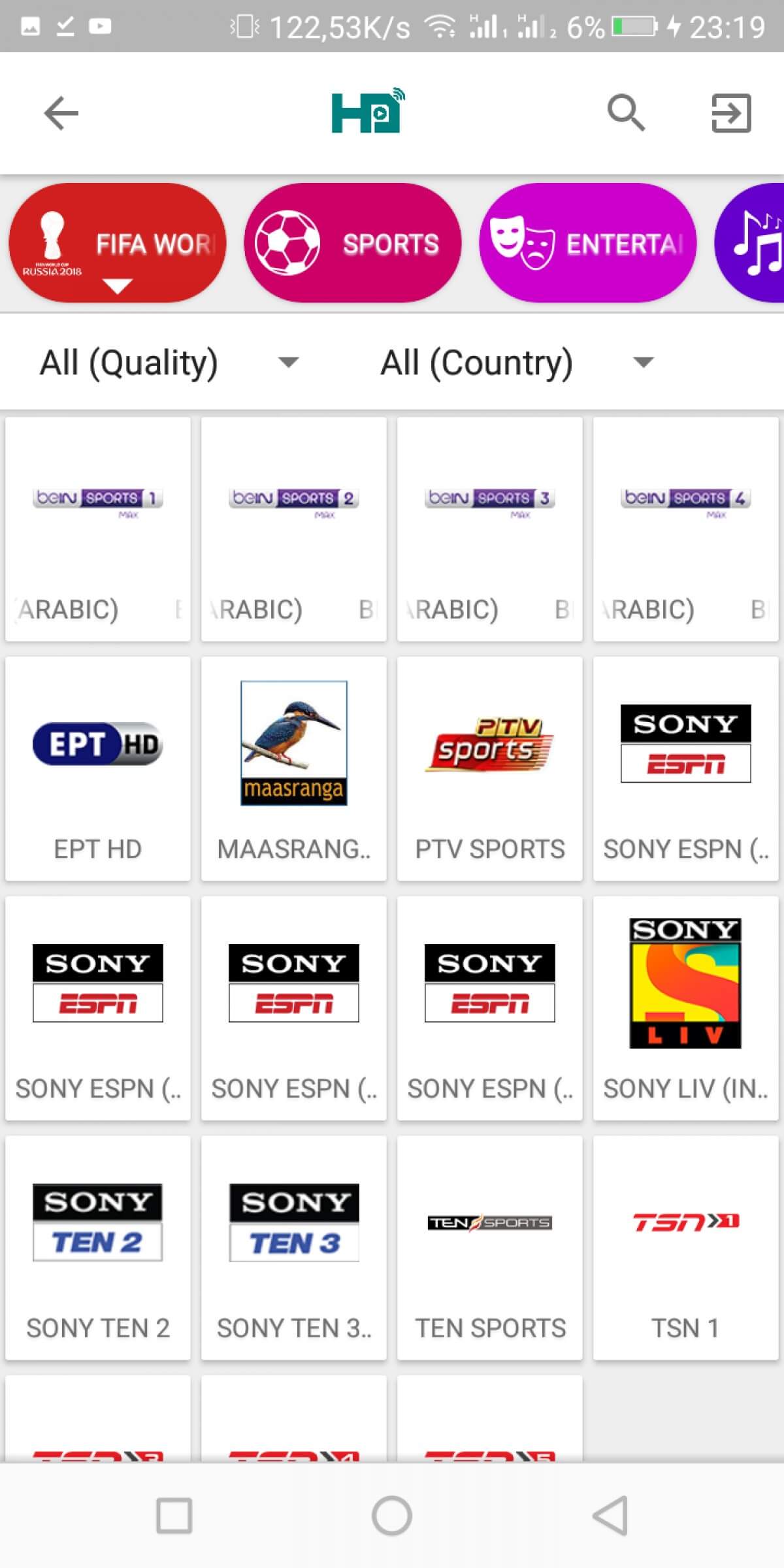784x1568 pixels.
Task: Open the Entertainment category
Action: click(588, 243)
